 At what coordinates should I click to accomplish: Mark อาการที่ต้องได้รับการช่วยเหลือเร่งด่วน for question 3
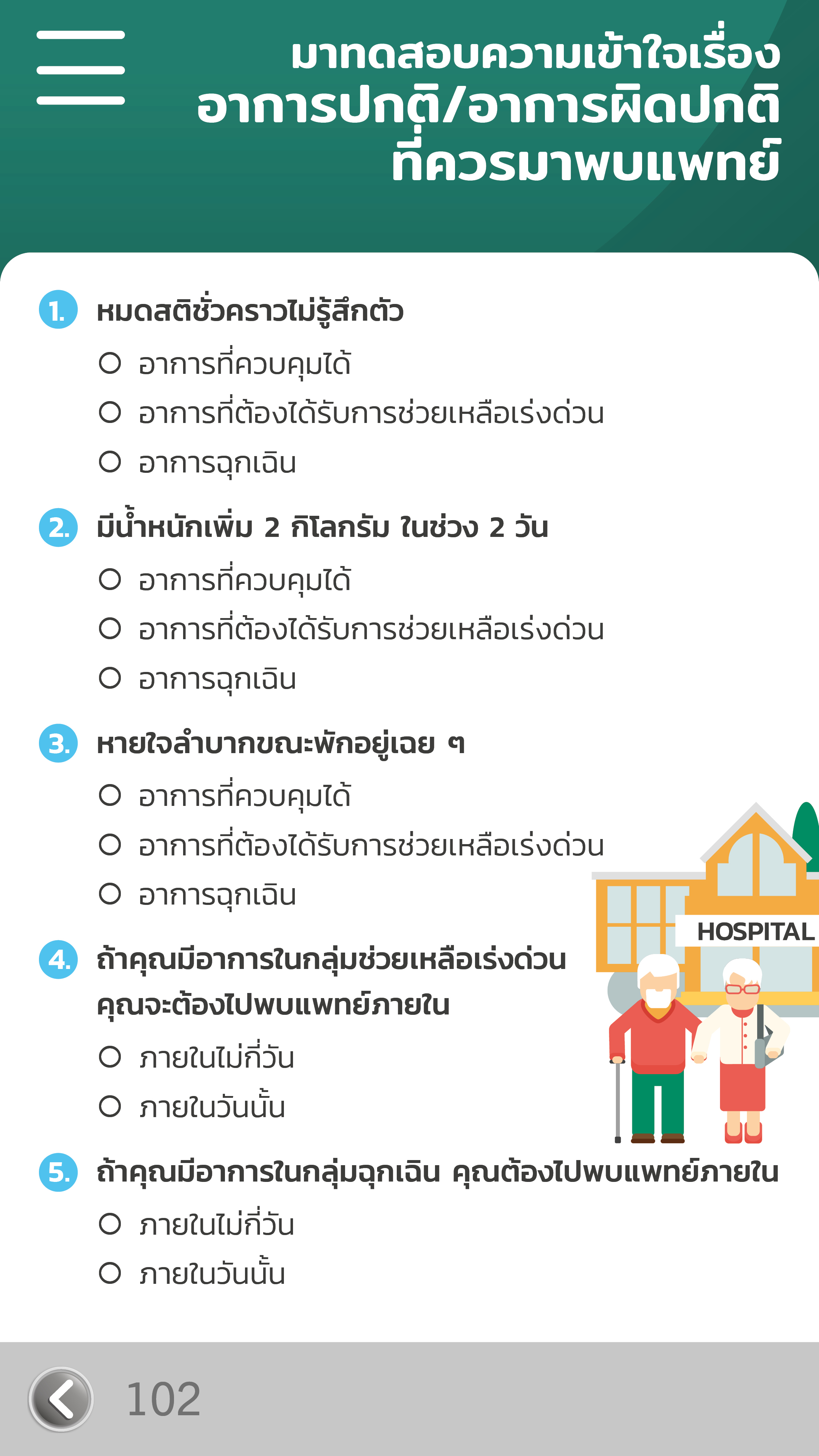tap(110, 844)
